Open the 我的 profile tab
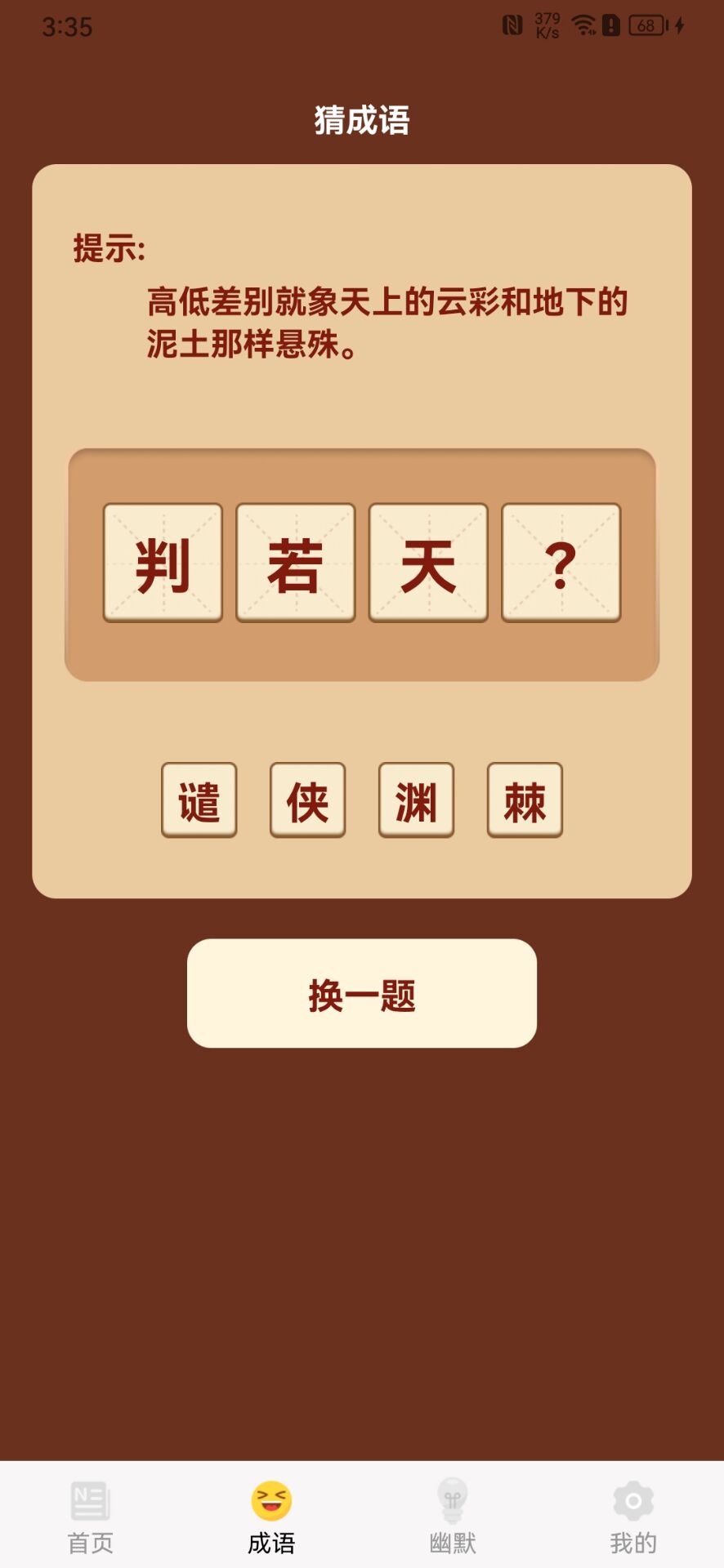The width and height of the screenshot is (724, 1568). pos(633,1517)
